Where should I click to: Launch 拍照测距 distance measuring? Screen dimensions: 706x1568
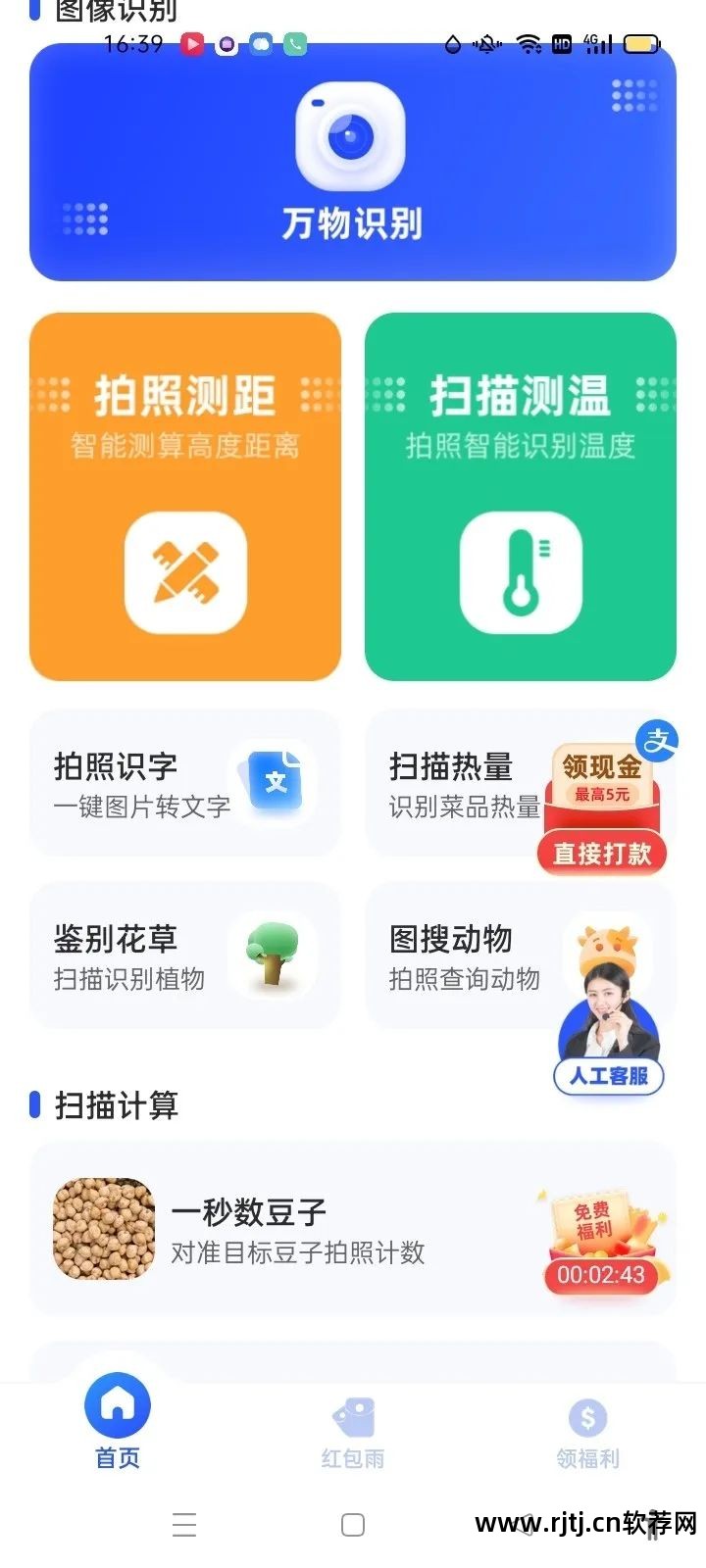(x=185, y=496)
